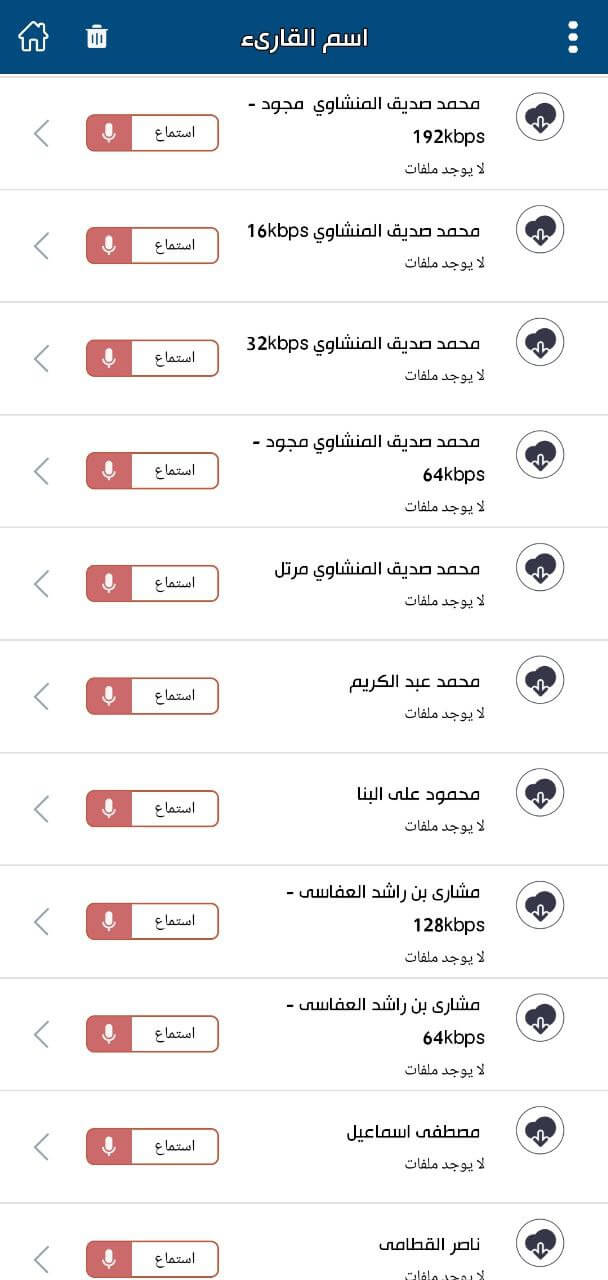Listen to محمد صديق المنشاوي 16kbps
Screen dimensions: 608x1280
tap(152, 245)
